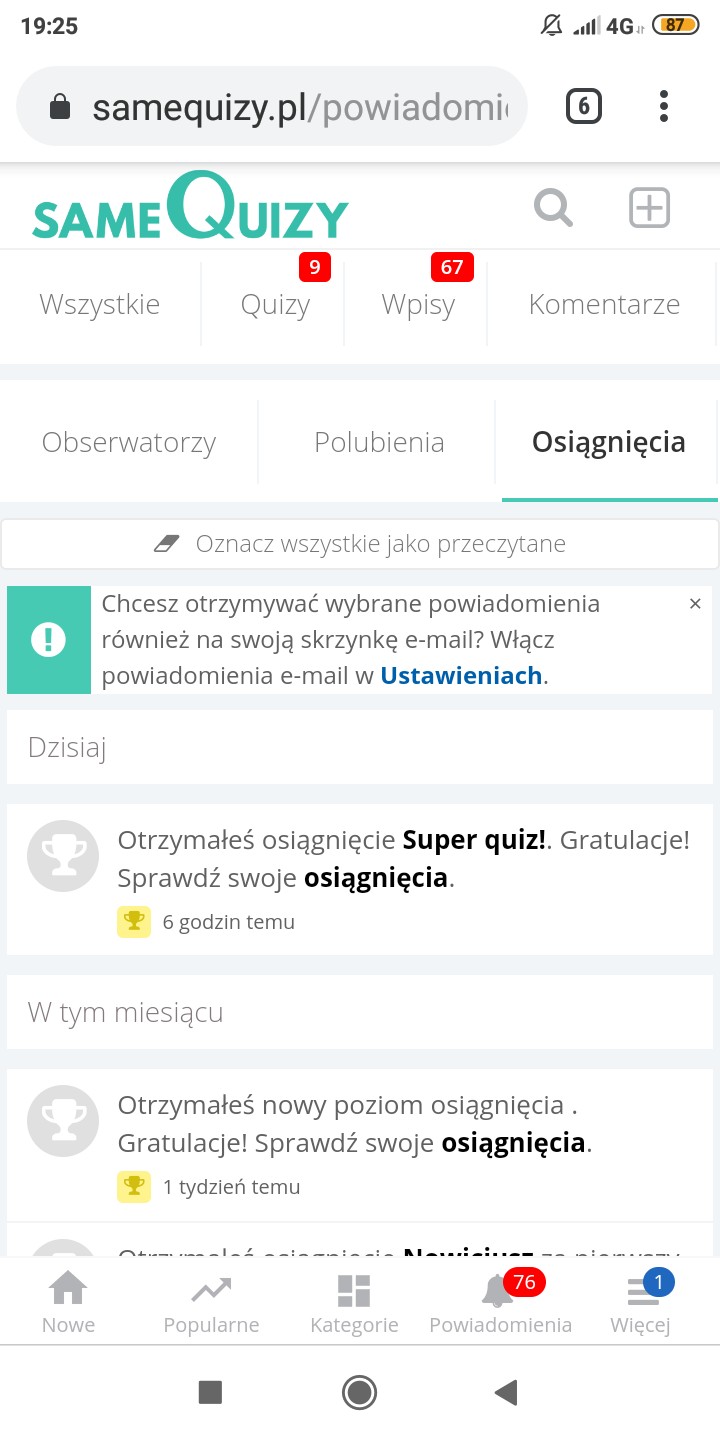The width and height of the screenshot is (720, 1440).
Task: Switch to the Wszystkie tab
Action: 99,305
